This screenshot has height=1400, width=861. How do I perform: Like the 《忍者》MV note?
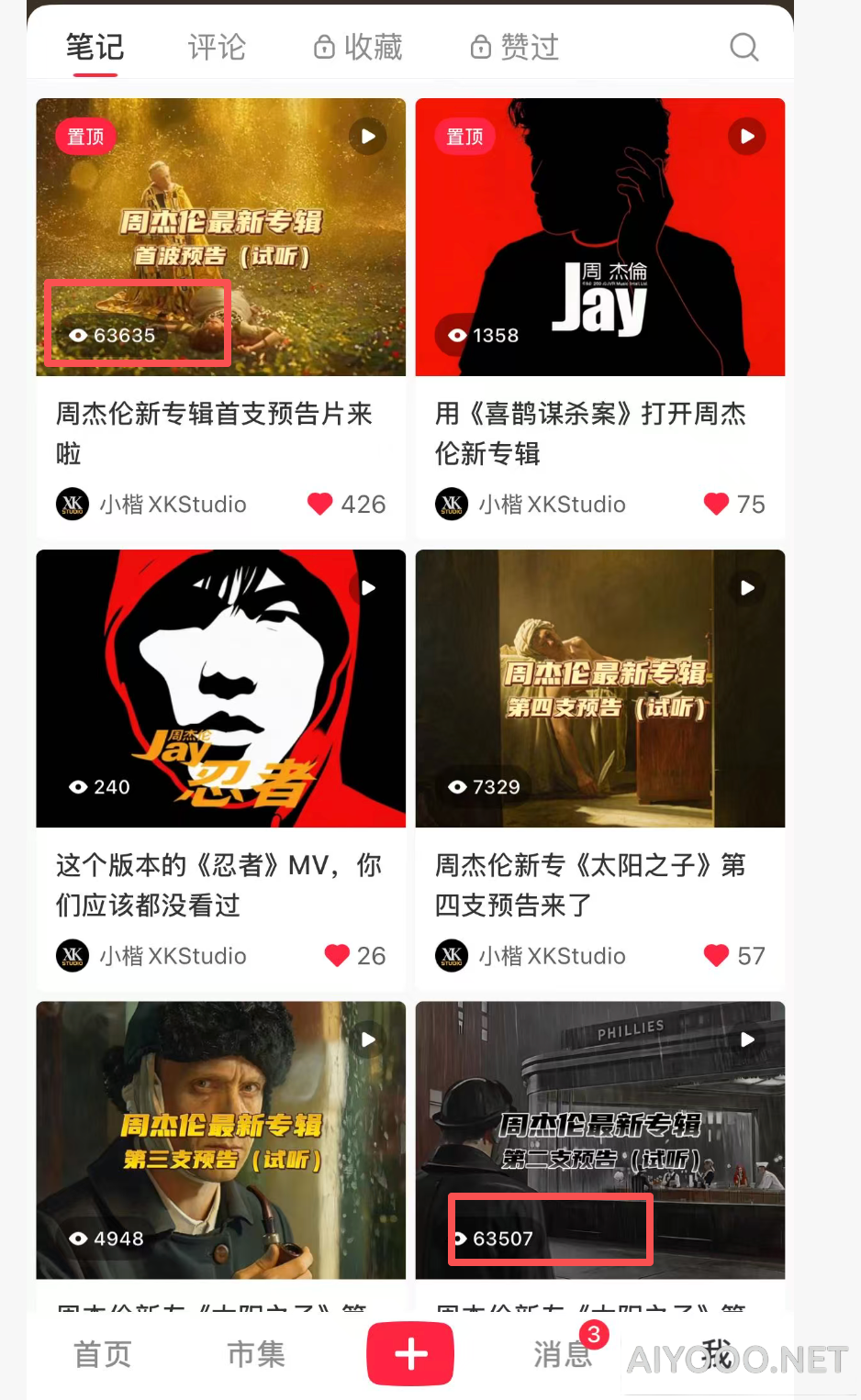click(337, 955)
